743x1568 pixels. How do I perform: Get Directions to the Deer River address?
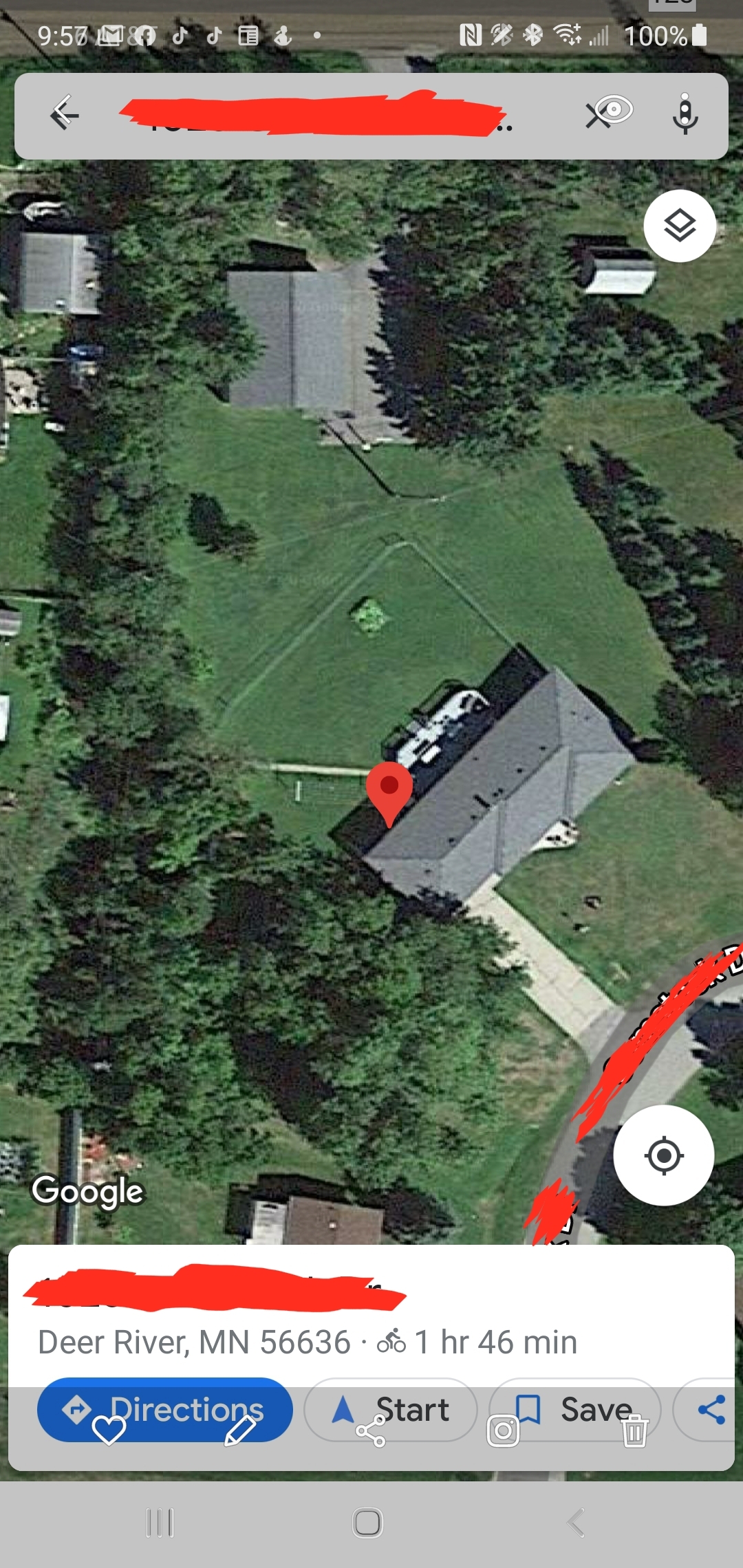coord(165,1408)
